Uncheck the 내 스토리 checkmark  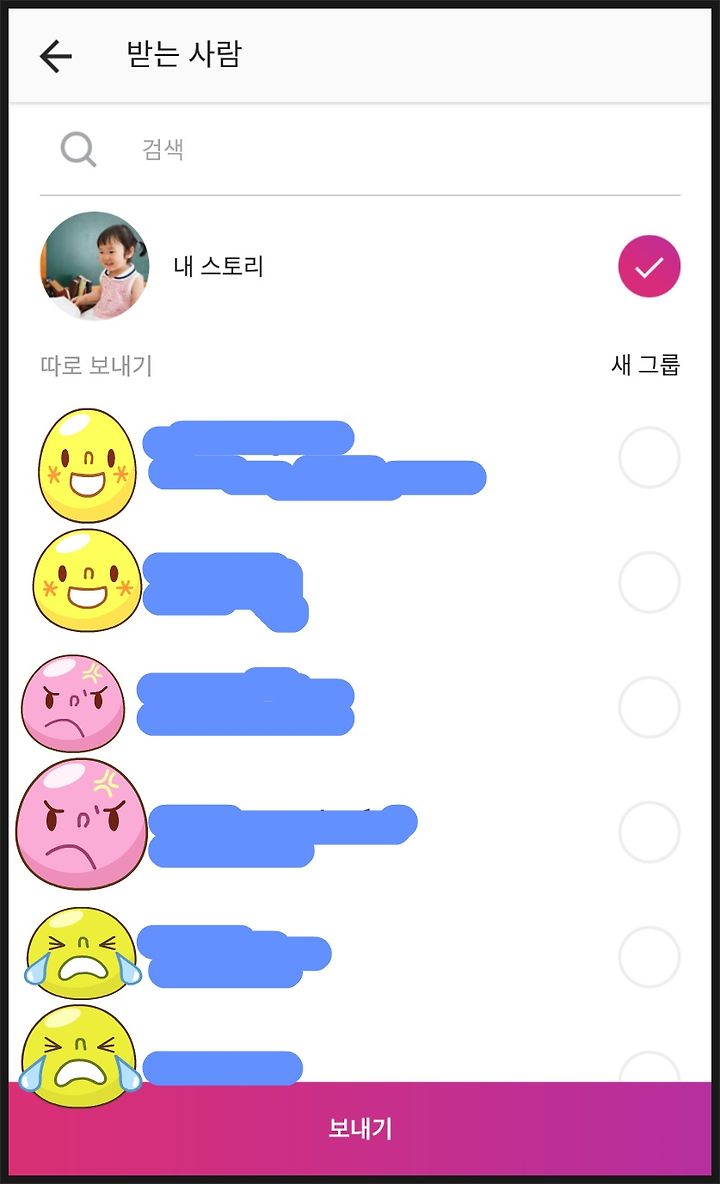click(x=649, y=267)
